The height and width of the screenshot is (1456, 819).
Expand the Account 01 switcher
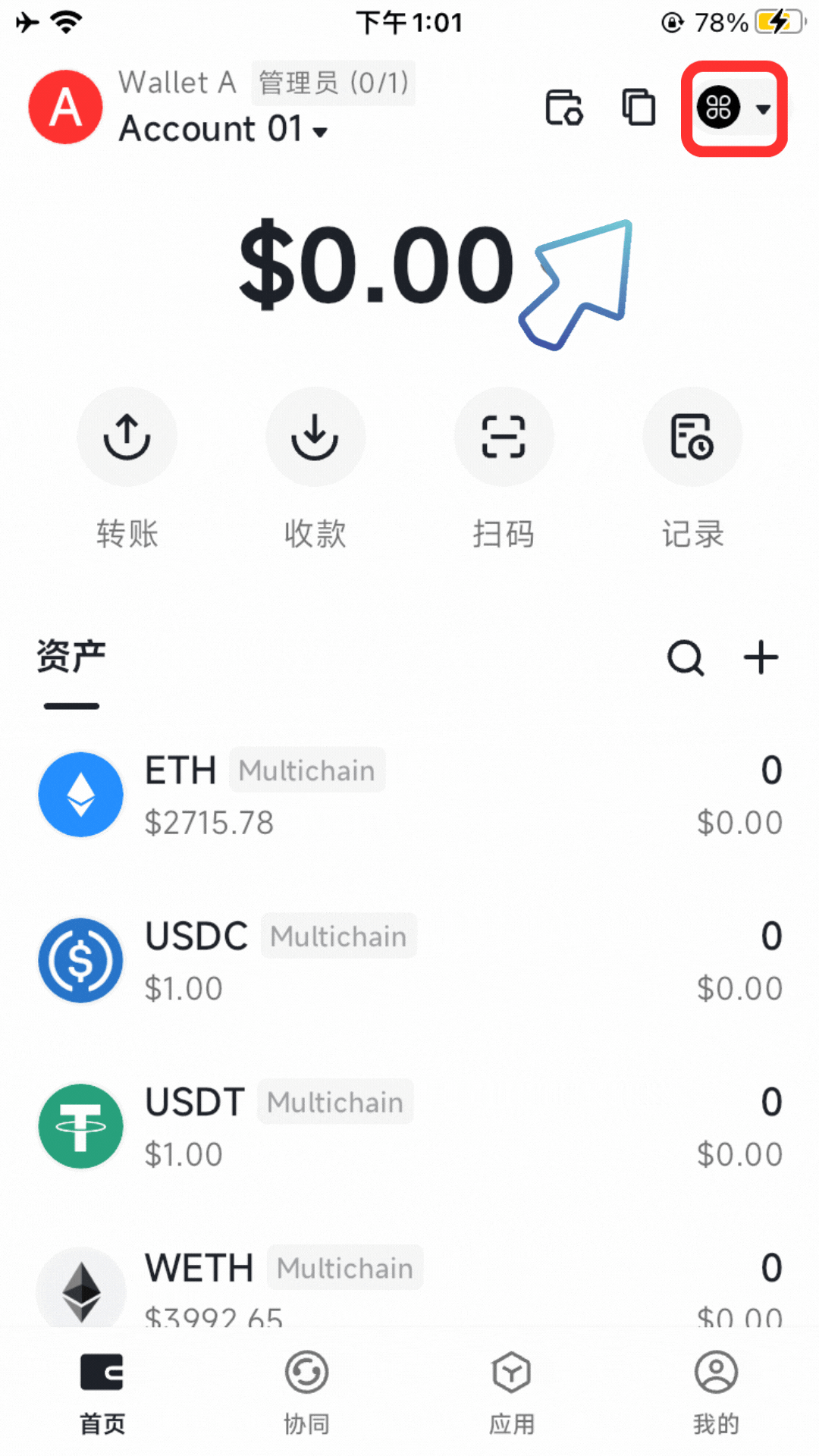click(x=224, y=129)
